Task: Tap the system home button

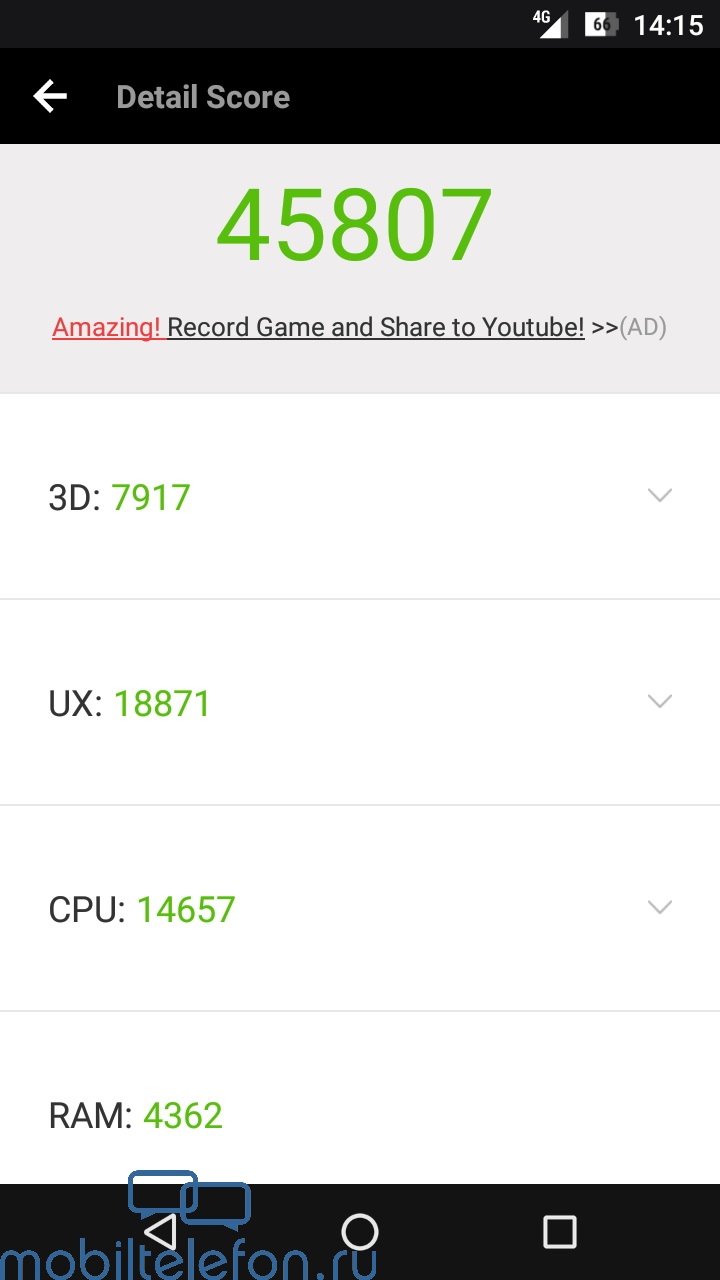Action: click(360, 1231)
